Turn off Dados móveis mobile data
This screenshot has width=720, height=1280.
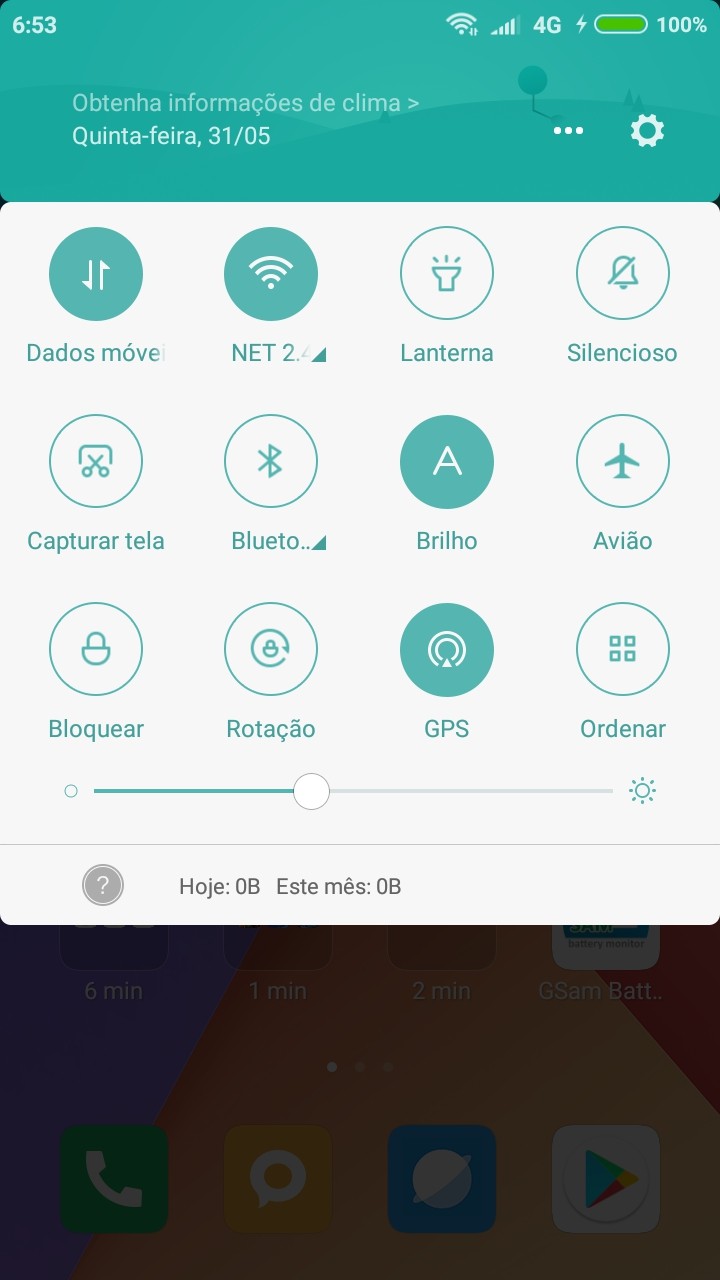[96, 274]
